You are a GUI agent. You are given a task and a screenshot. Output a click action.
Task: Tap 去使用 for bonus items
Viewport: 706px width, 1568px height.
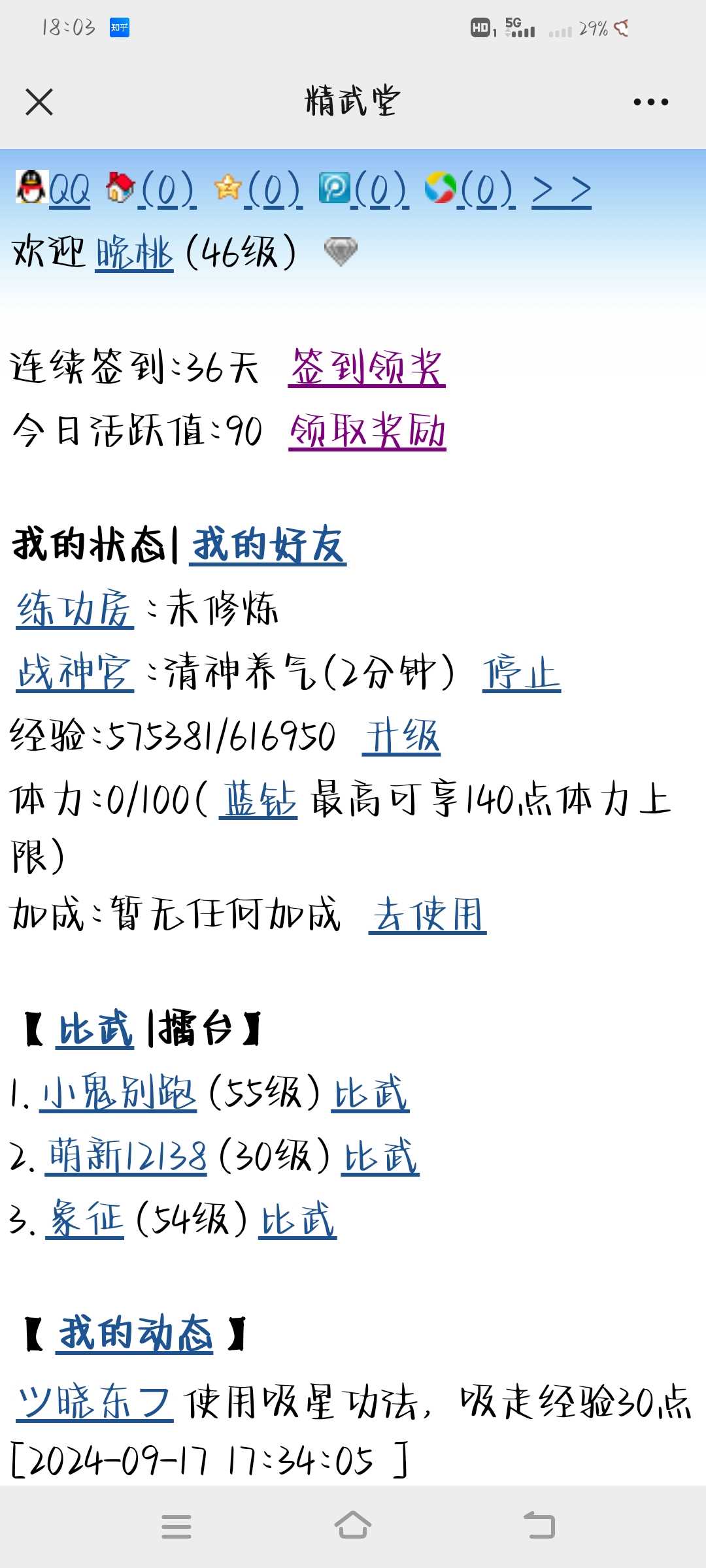click(x=428, y=914)
